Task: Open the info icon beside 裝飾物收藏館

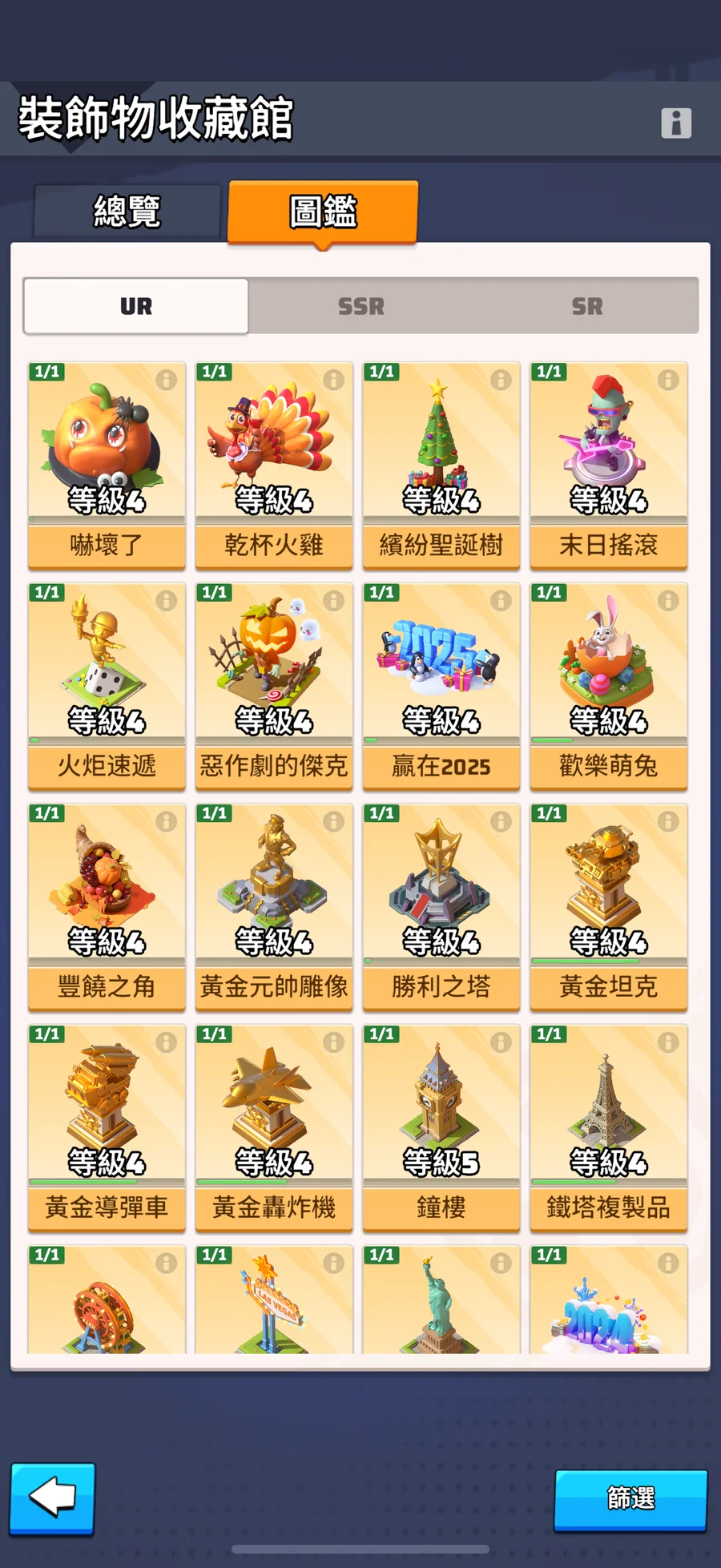Action: point(675,123)
